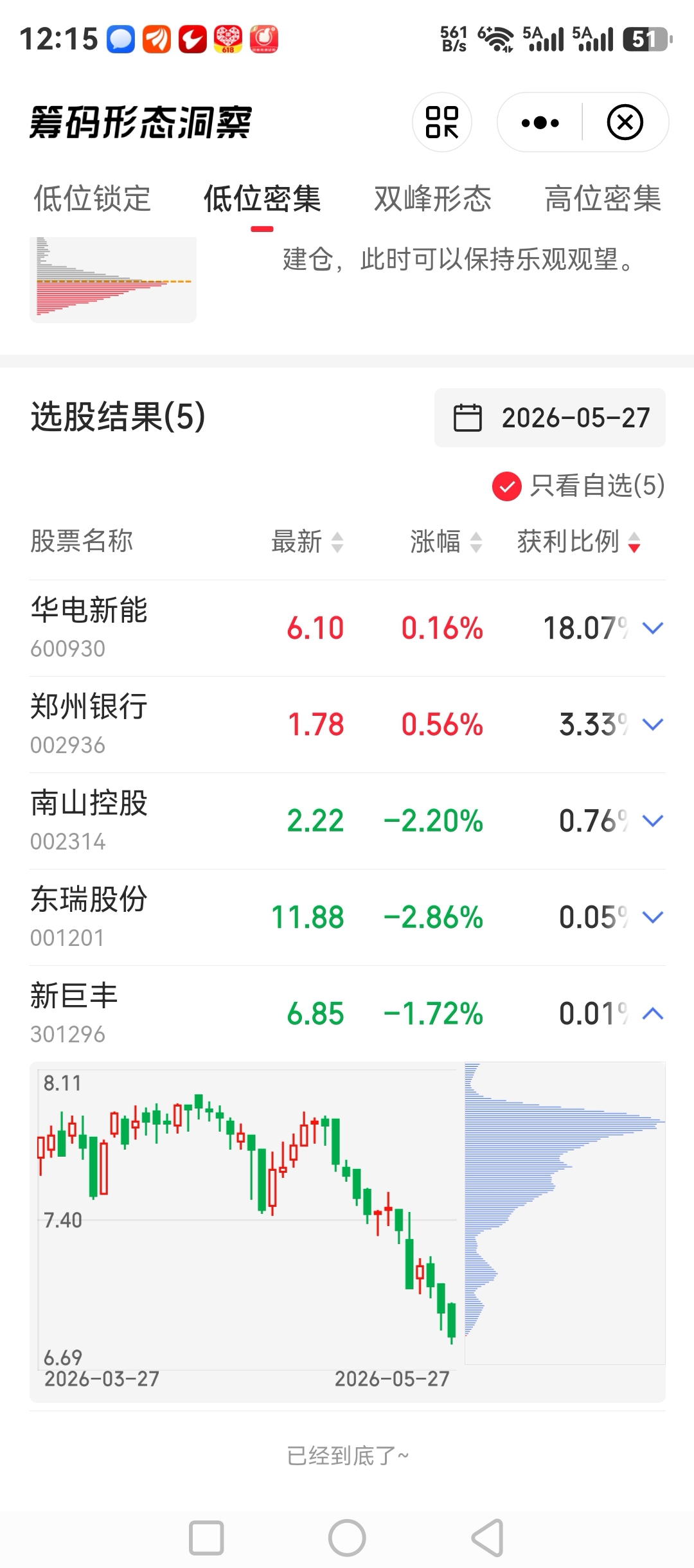
Task: Open the QR scan icon in header
Action: [442, 122]
